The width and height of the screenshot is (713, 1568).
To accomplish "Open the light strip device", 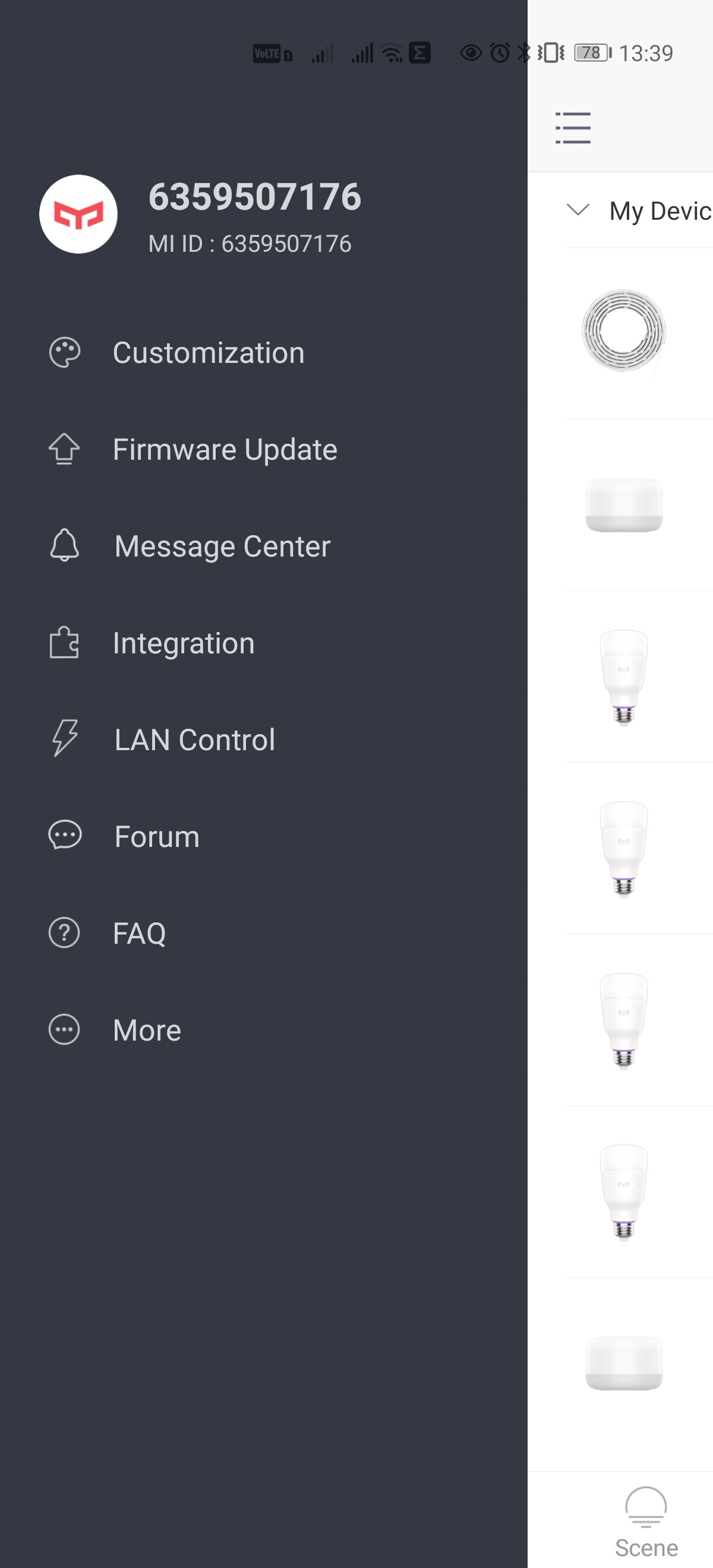I will pyautogui.click(x=623, y=332).
